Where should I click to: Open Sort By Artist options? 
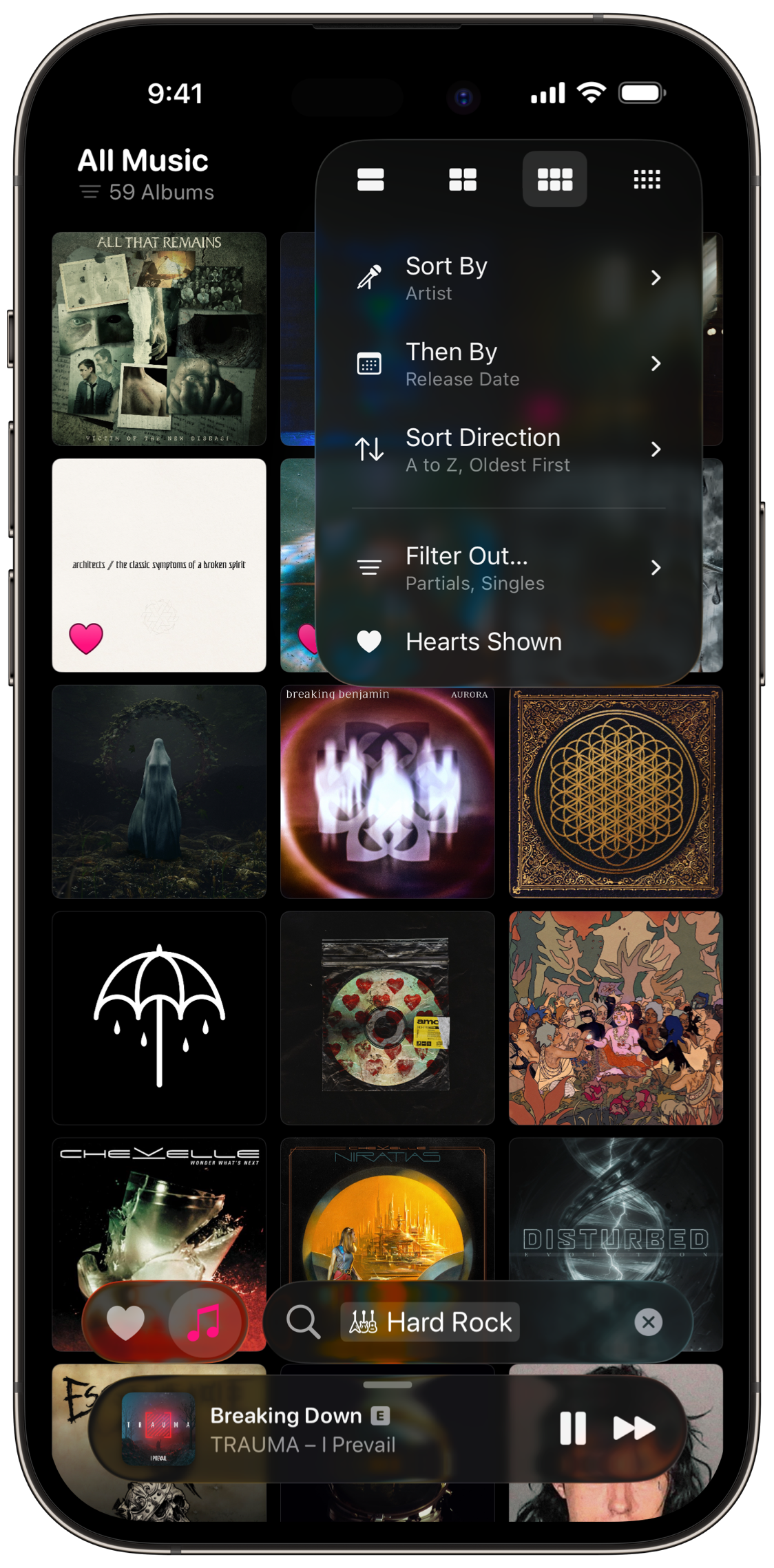point(508,278)
